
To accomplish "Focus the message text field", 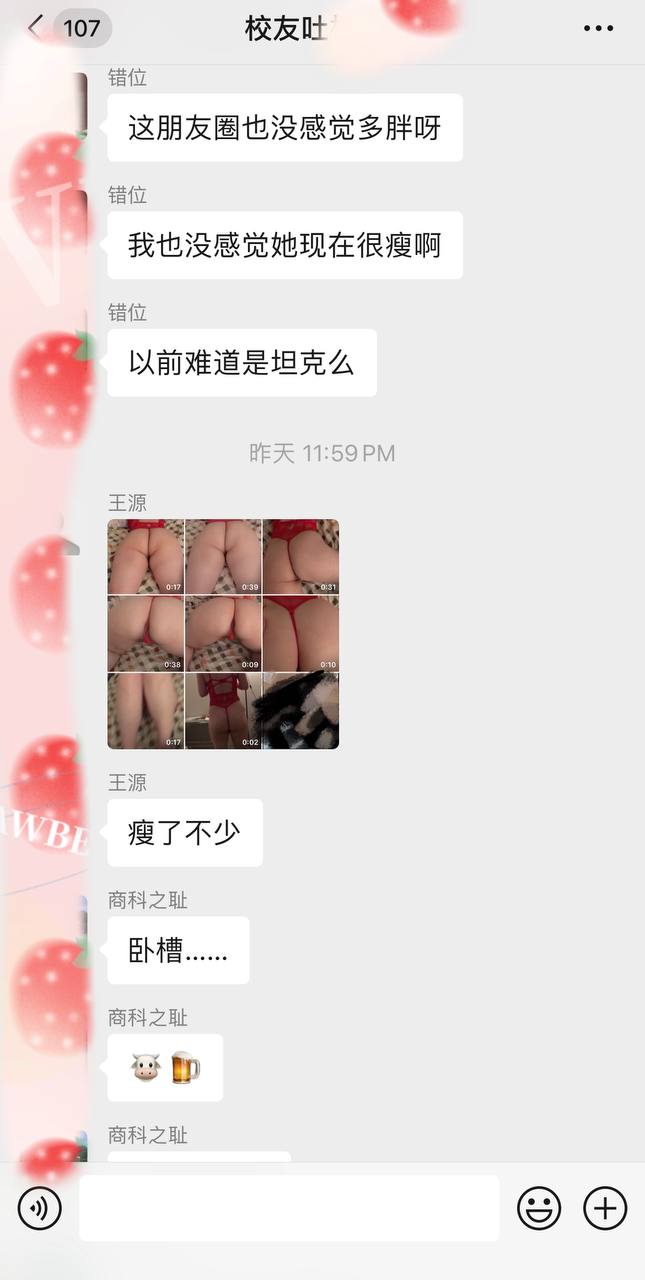I will (288, 1208).
